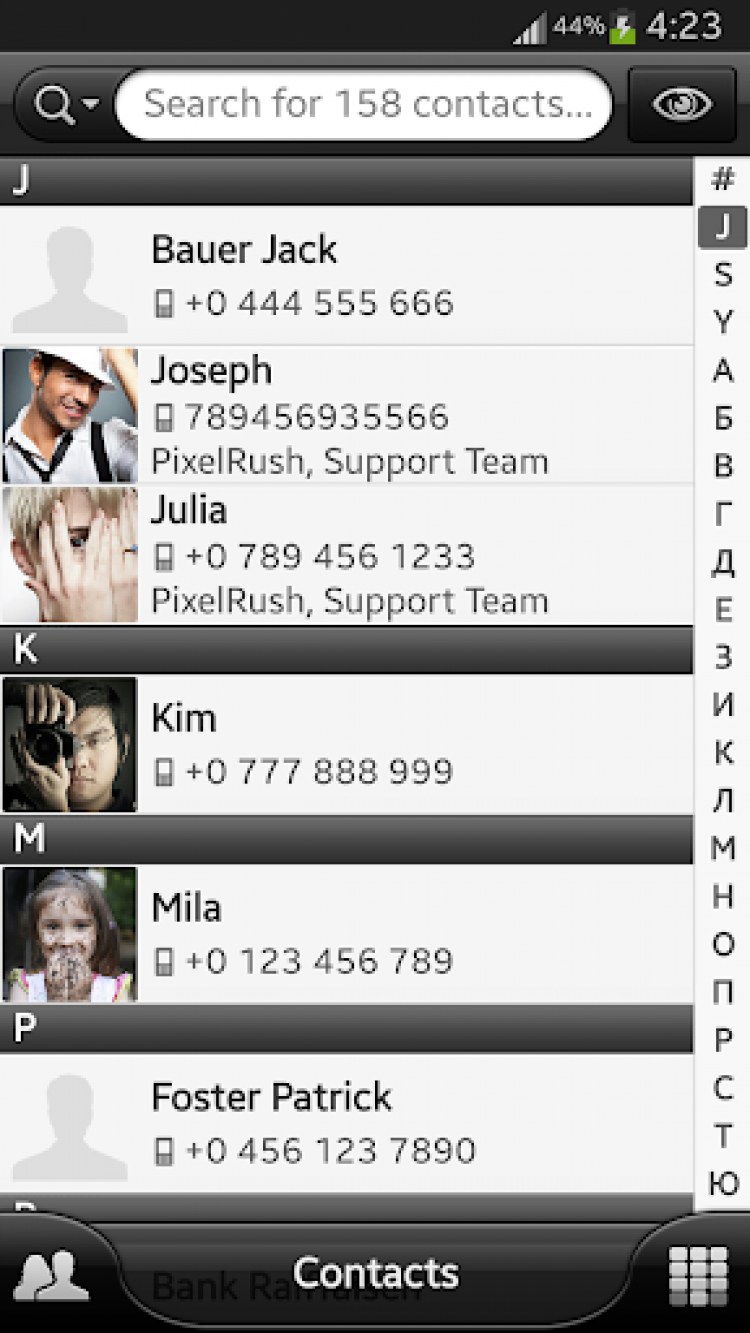Select the Contacts tab label
The height and width of the screenshot is (1333, 750).
(375, 1273)
